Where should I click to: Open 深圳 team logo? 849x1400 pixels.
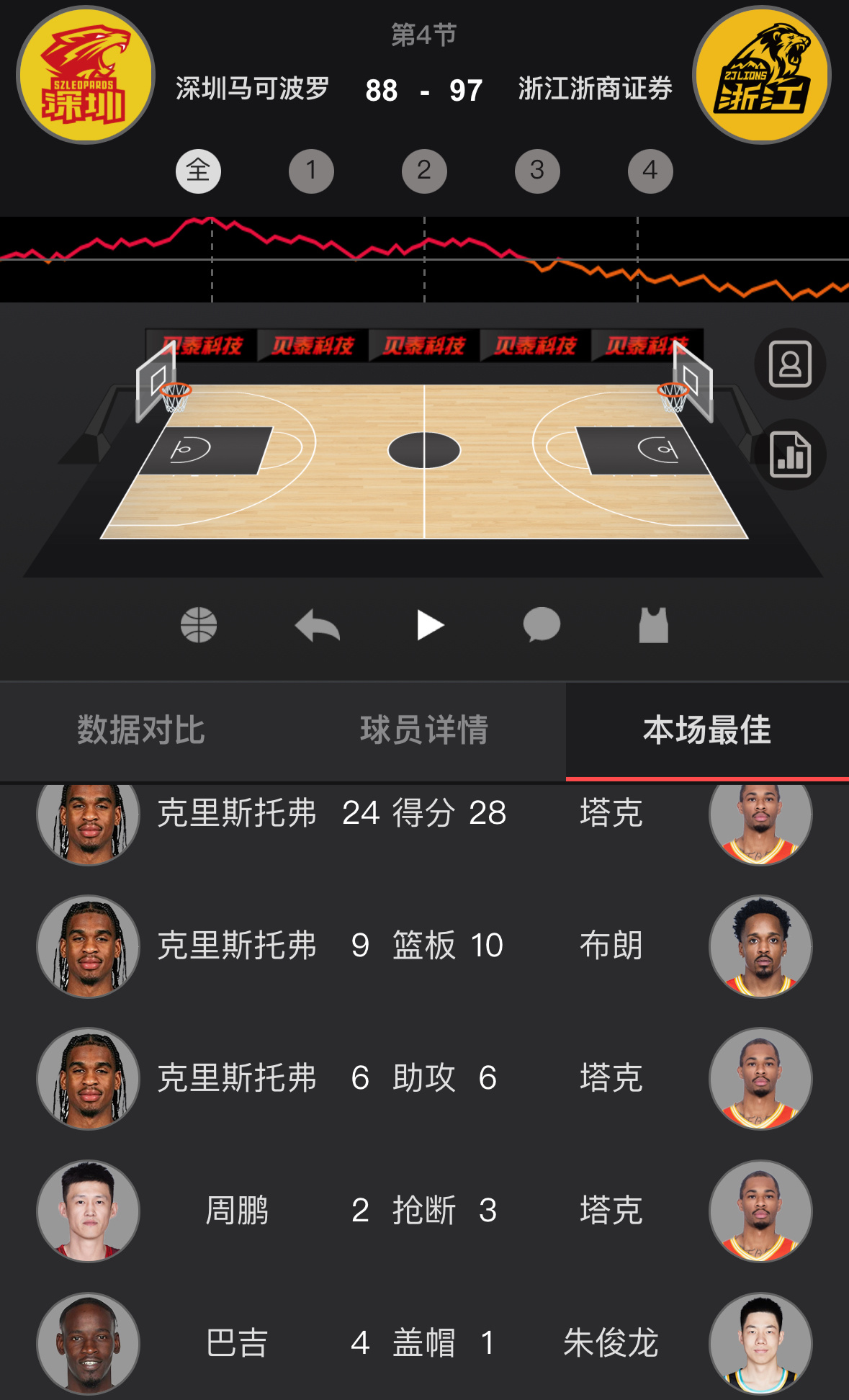tap(86, 75)
